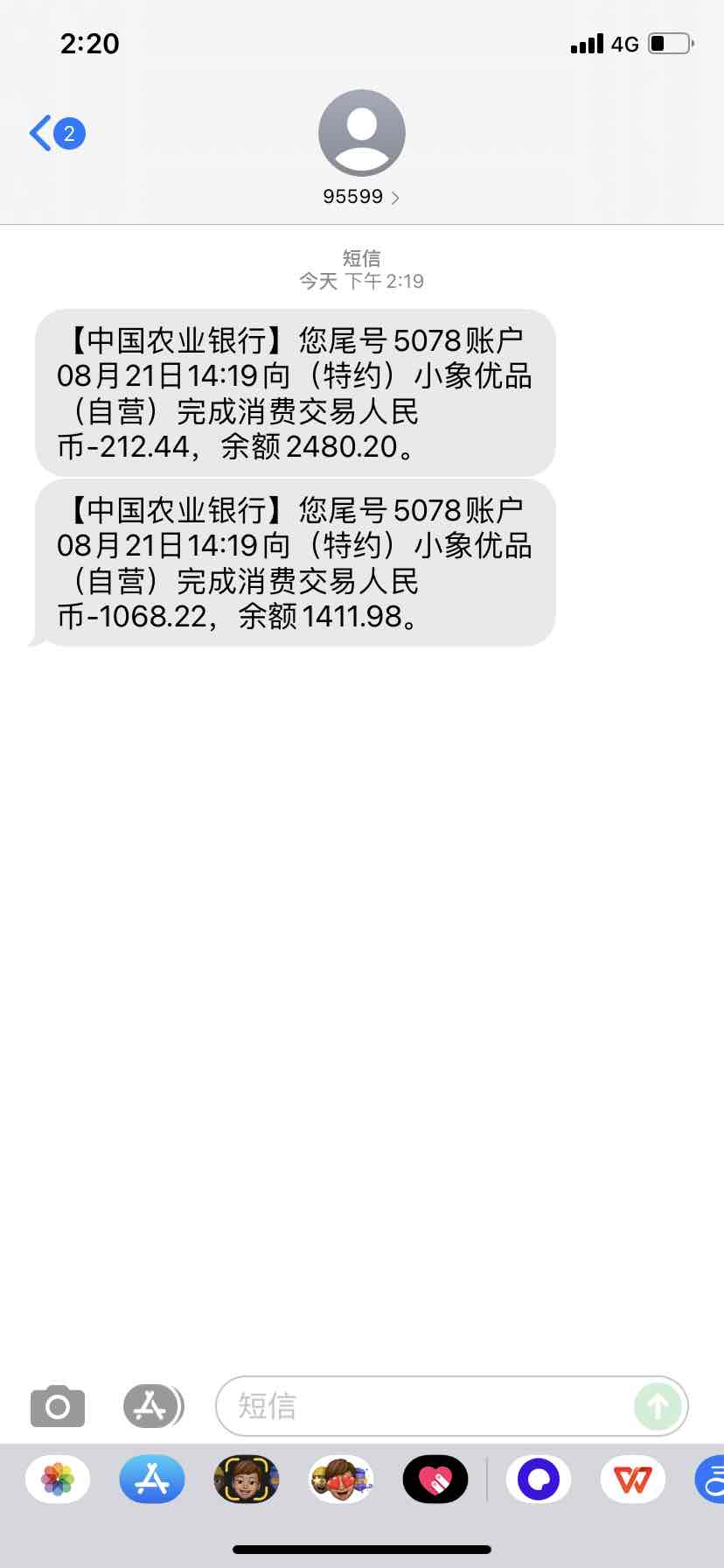The image size is (724, 1568).
Task: Tap the send arrow button
Action: 658,1406
